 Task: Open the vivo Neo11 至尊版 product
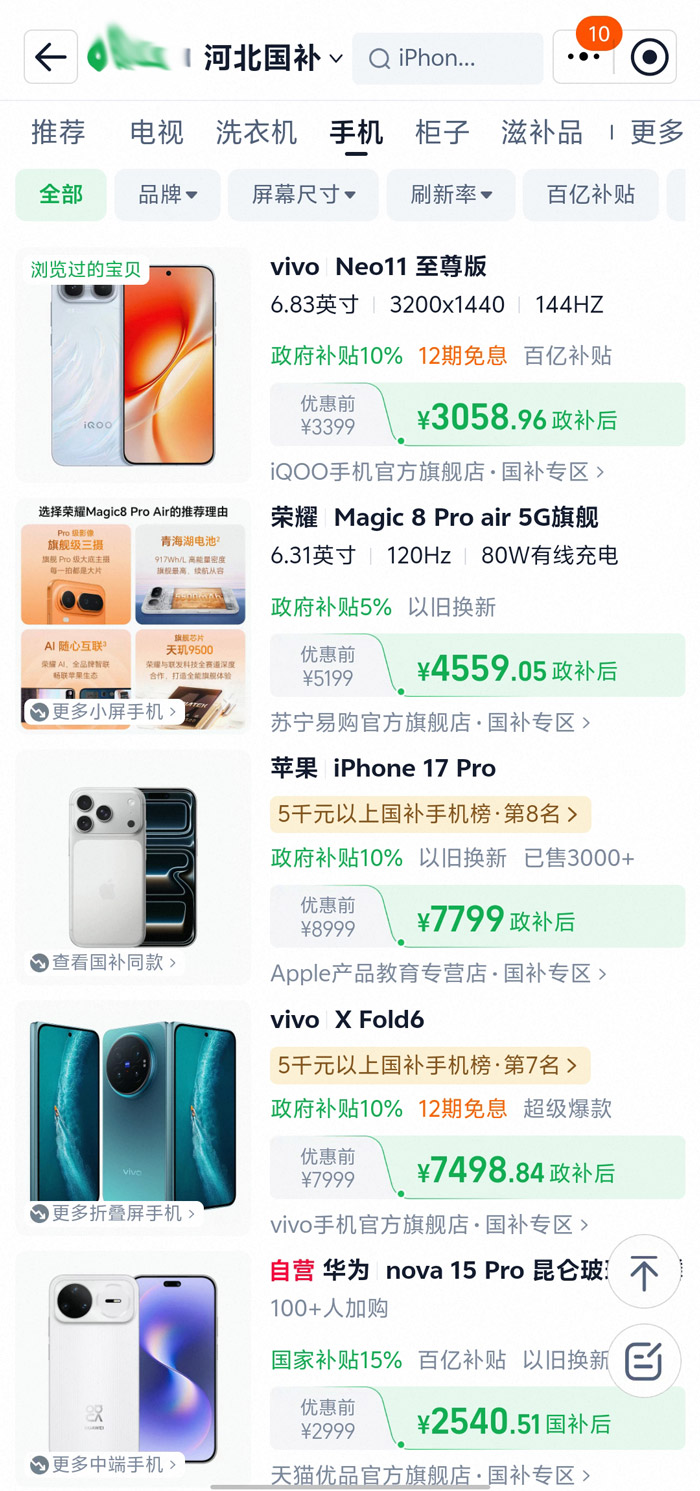click(x=378, y=267)
